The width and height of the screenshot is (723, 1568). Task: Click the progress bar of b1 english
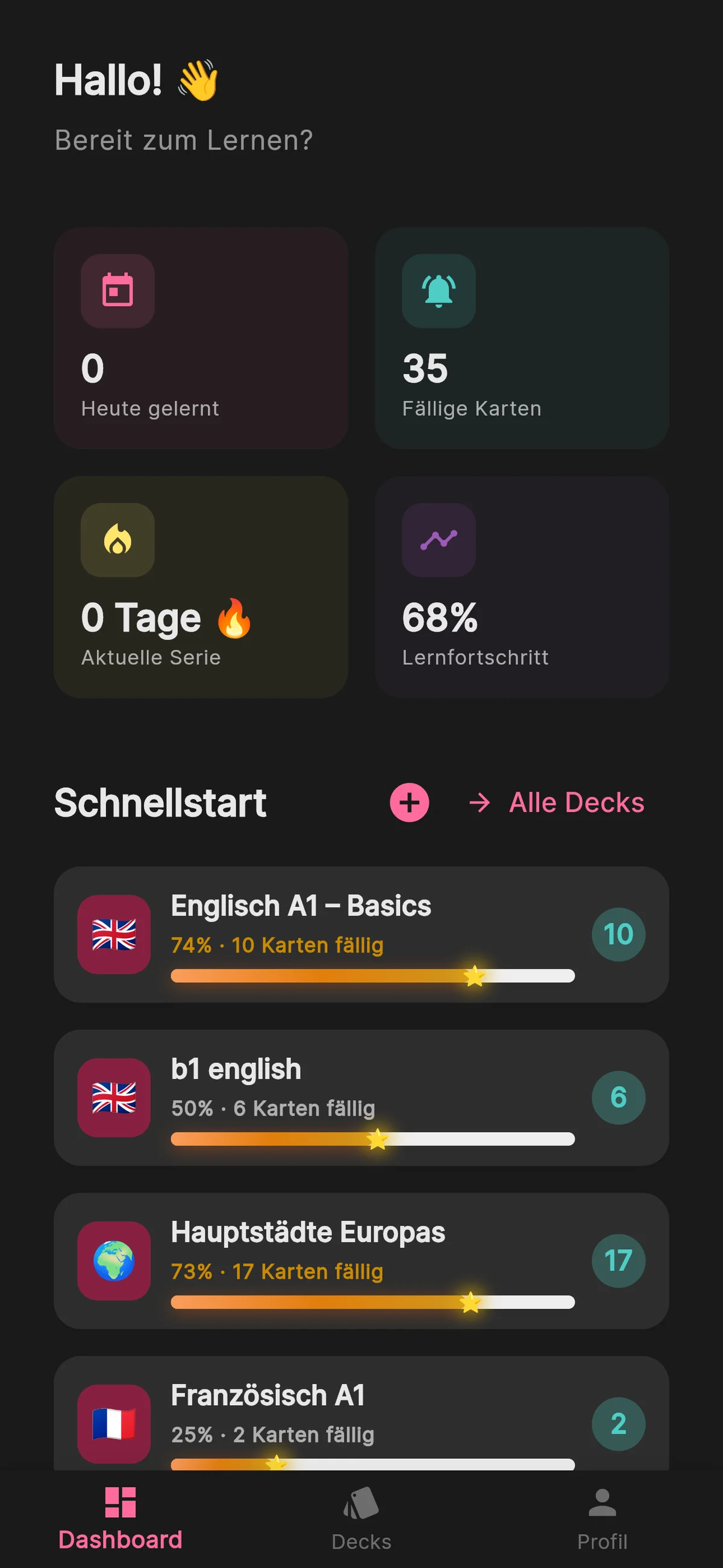[372, 1139]
